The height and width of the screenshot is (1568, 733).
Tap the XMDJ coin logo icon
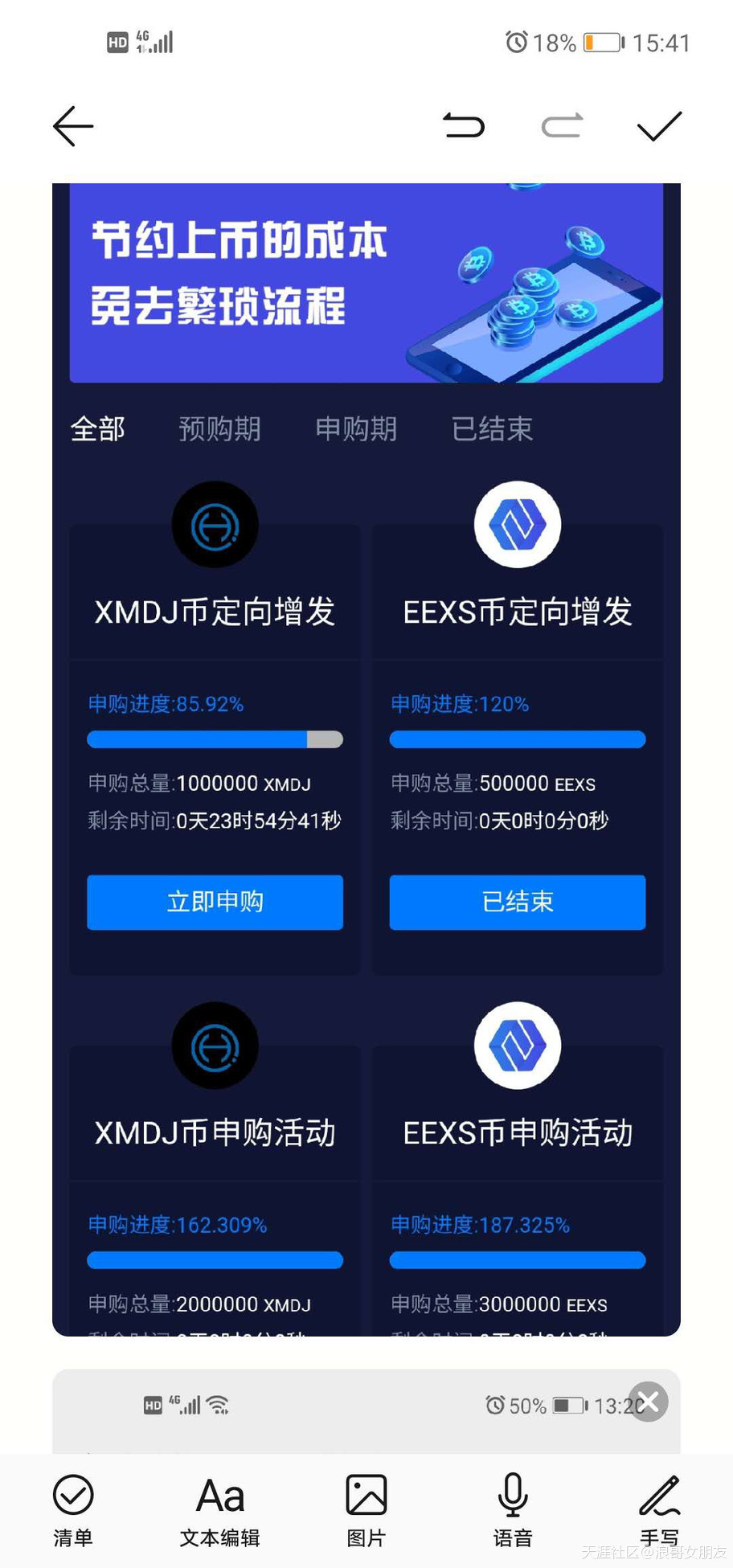[215, 525]
